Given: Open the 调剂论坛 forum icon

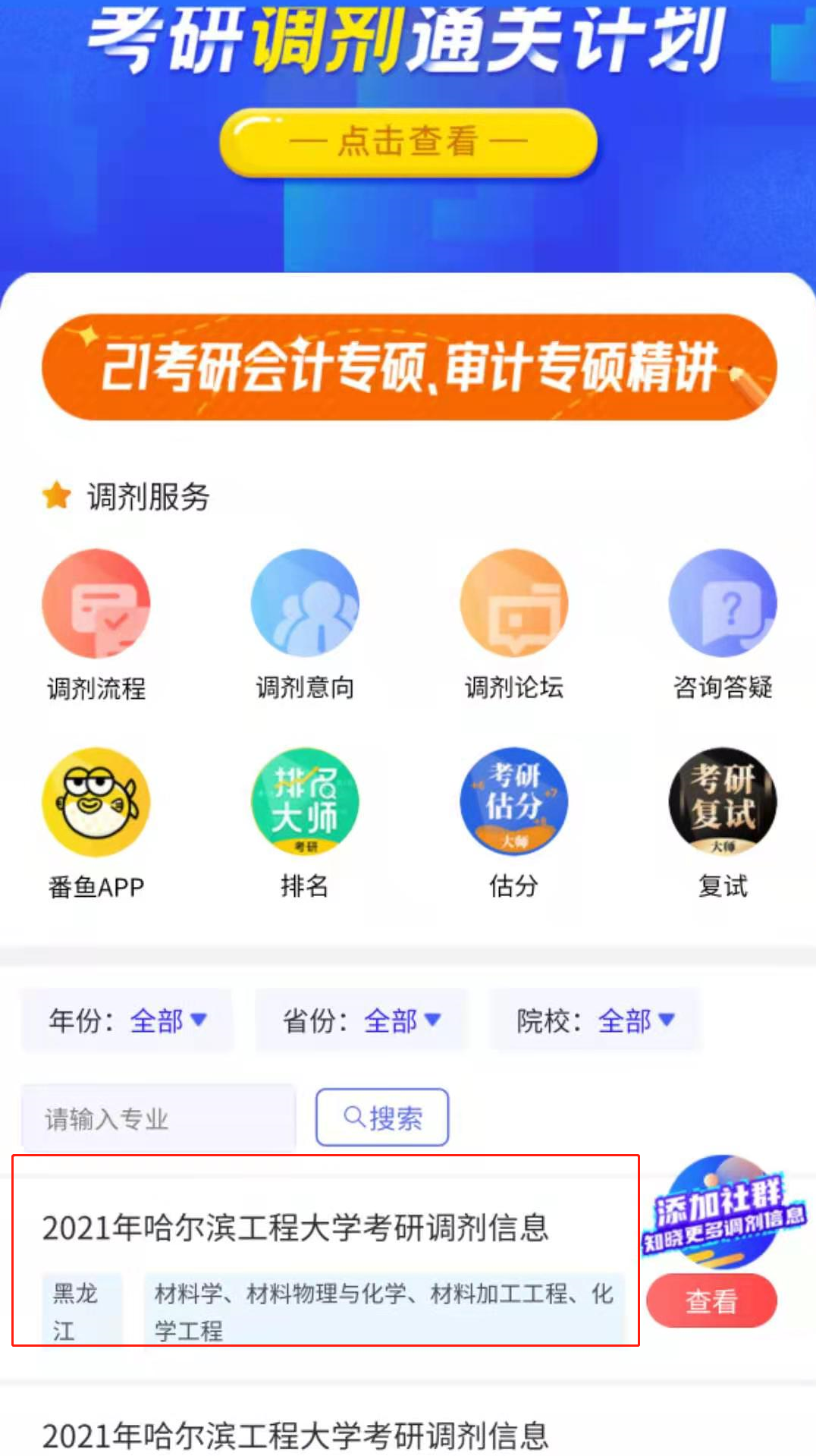Looking at the screenshot, I should [x=514, y=603].
